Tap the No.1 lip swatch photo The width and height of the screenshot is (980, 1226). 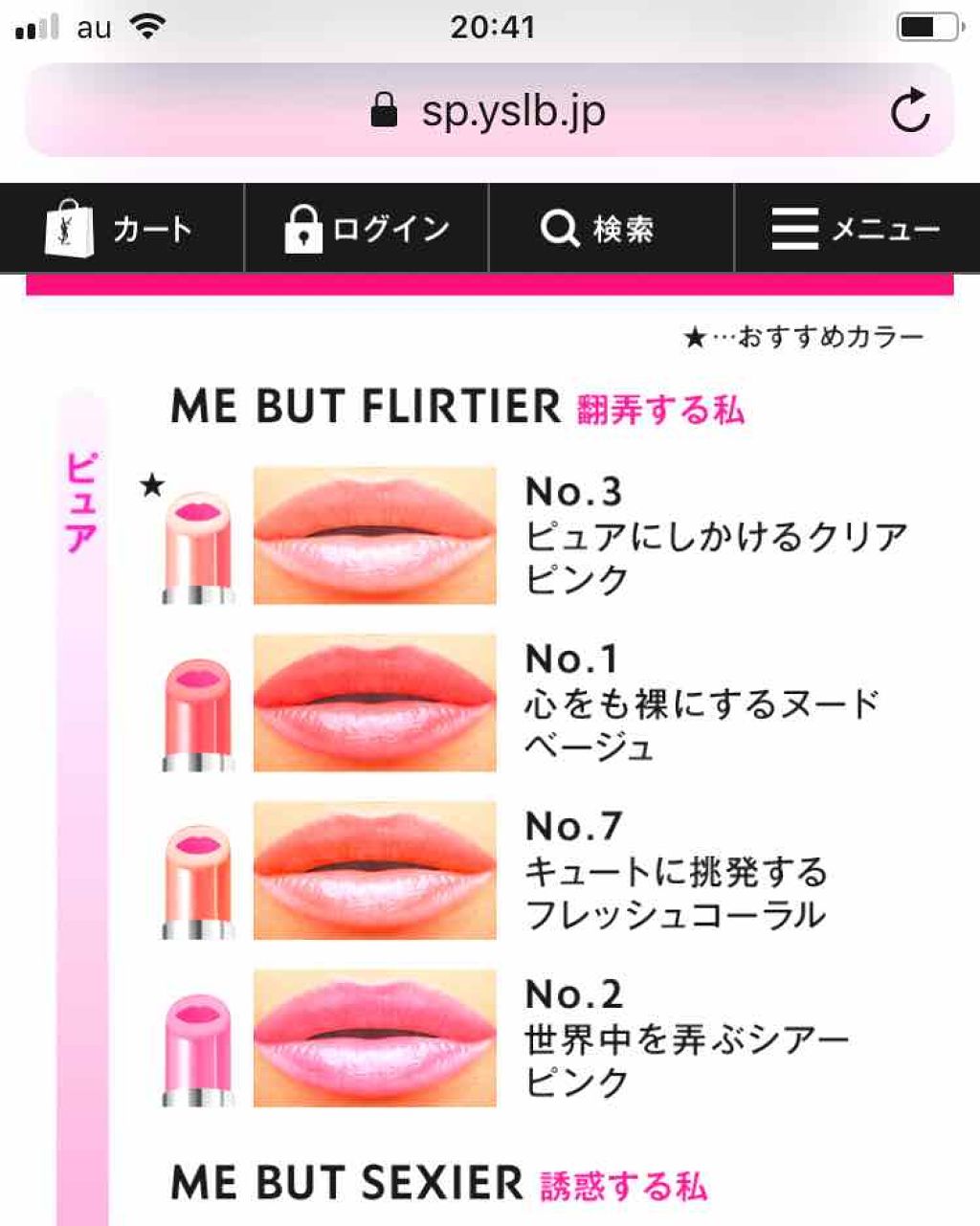click(373, 705)
